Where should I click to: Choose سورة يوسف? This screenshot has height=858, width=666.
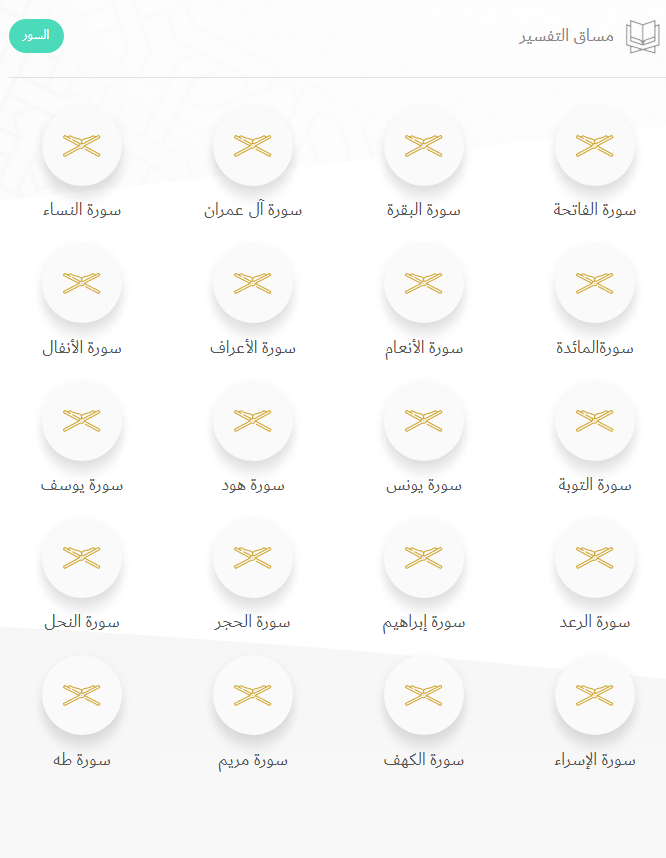[x=82, y=421]
